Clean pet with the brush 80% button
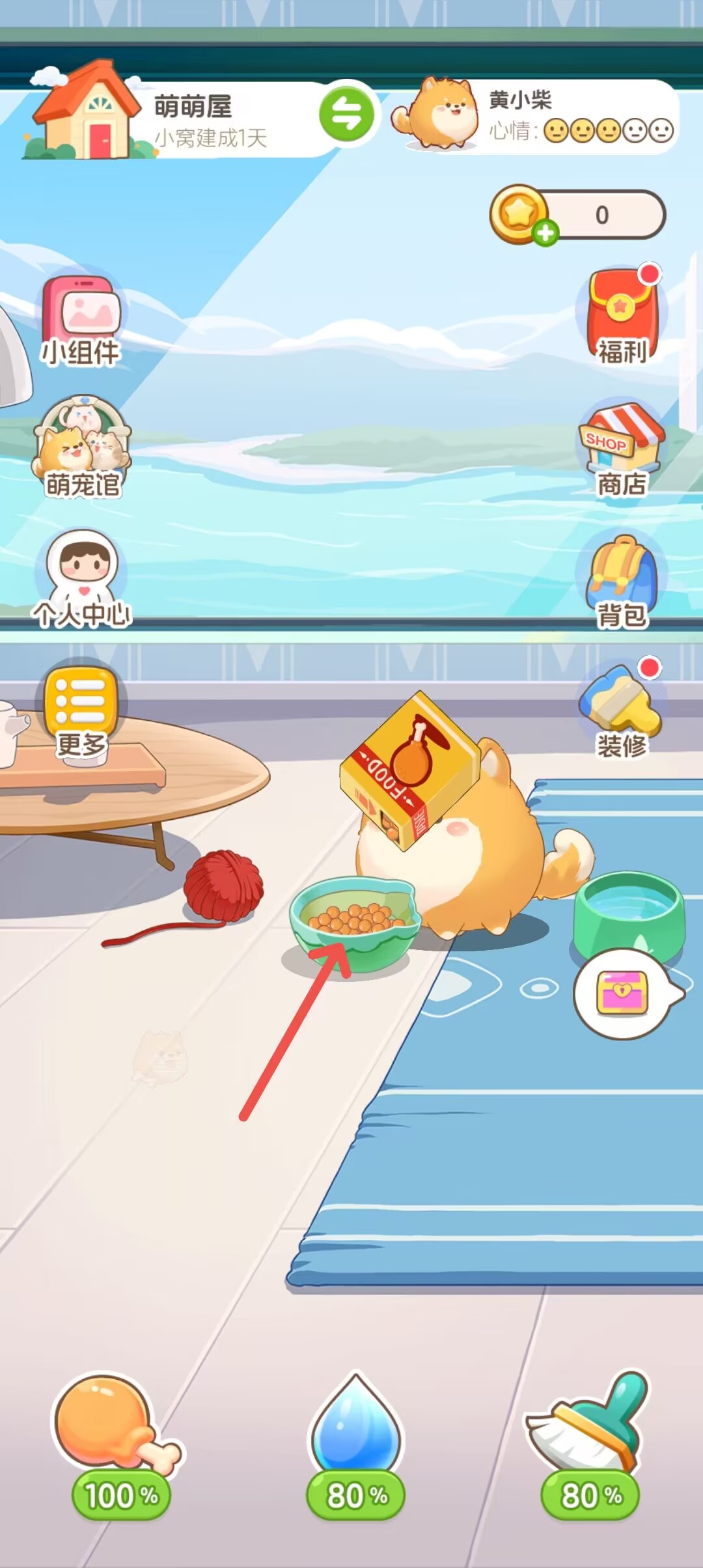The height and width of the screenshot is (1568, 703). (x=590, y=1446)
